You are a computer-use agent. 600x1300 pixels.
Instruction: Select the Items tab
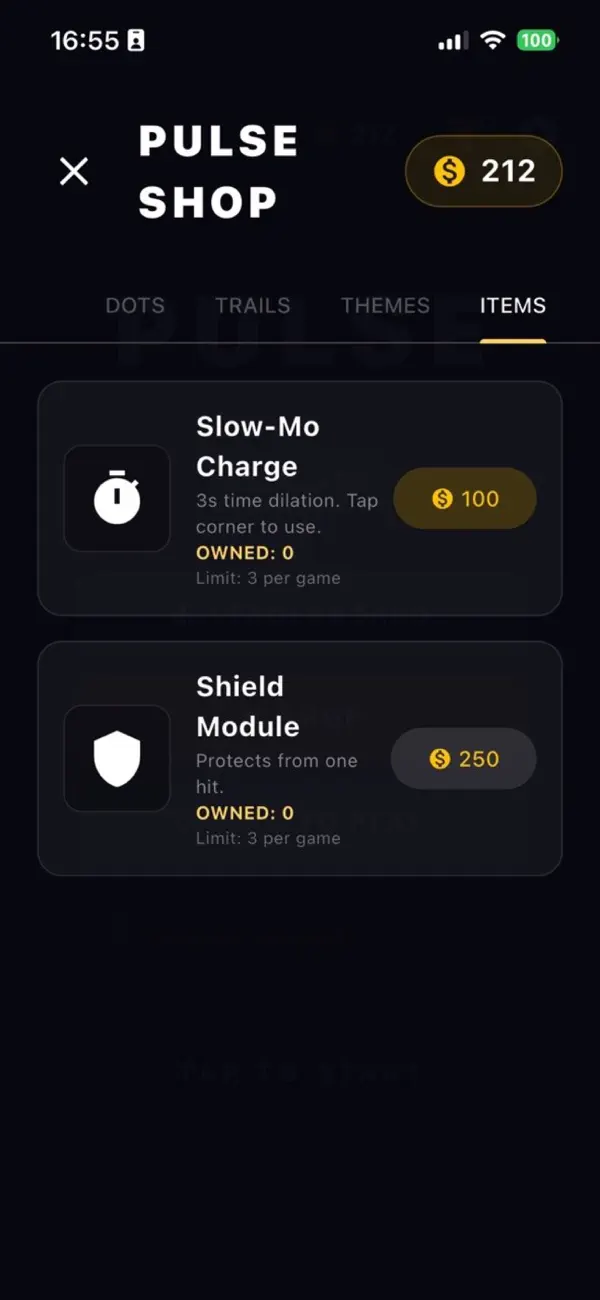pyautogui.click(x=513, y=305)
